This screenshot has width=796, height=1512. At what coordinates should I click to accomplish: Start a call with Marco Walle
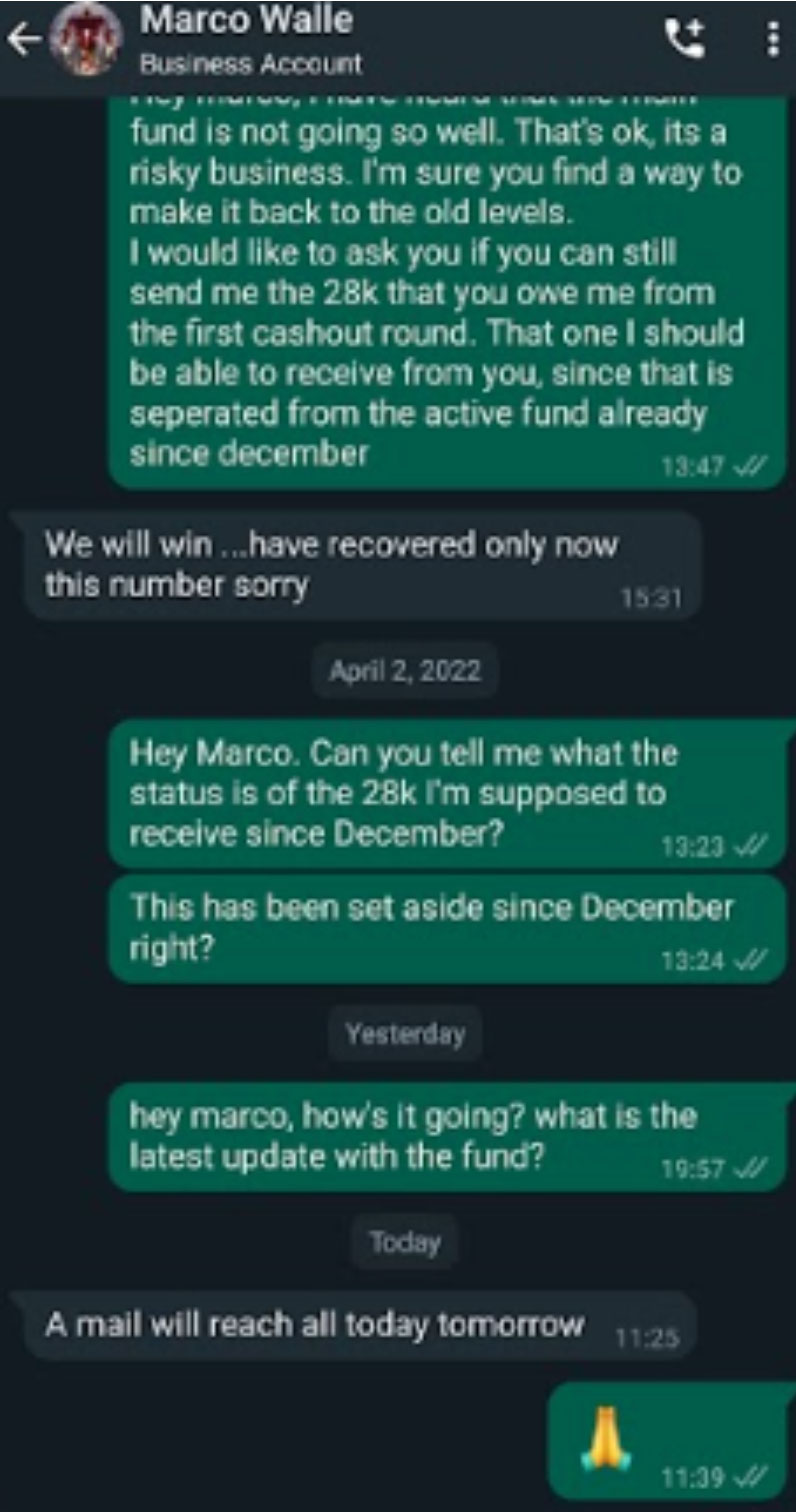(x=686, y=38)
